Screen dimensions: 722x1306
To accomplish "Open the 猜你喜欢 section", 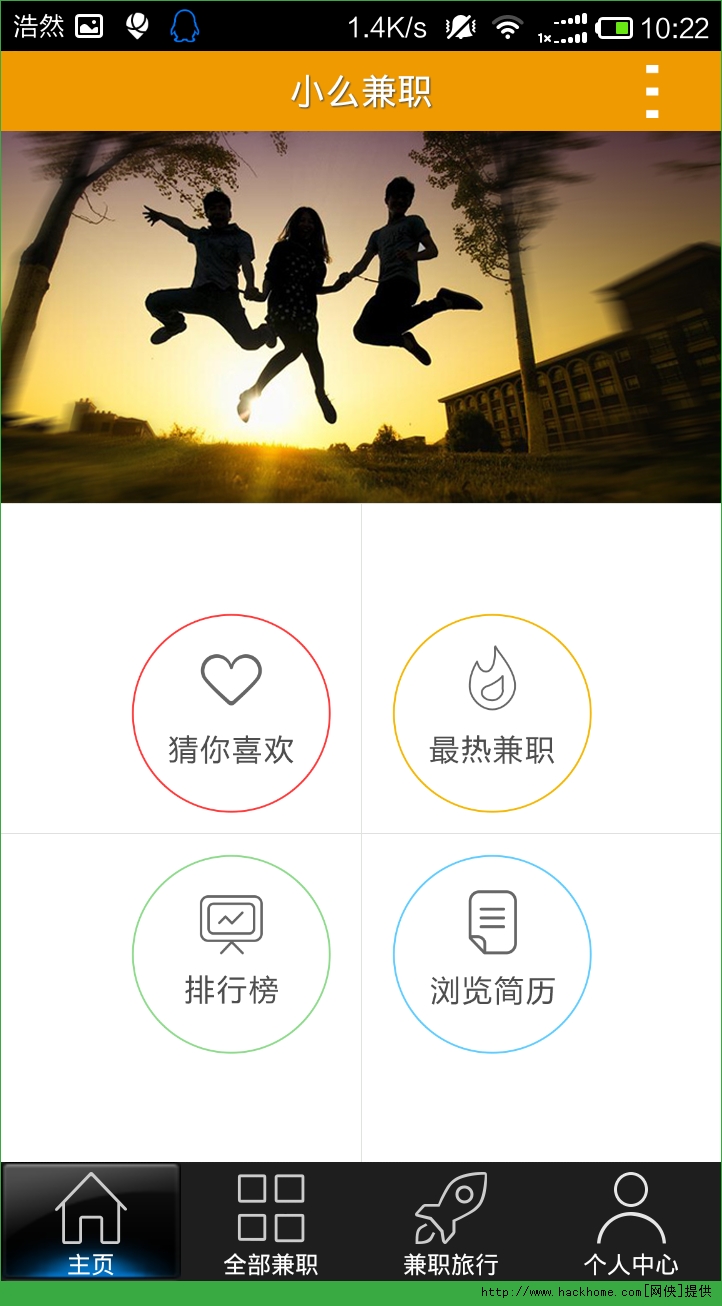I will 231,713.
